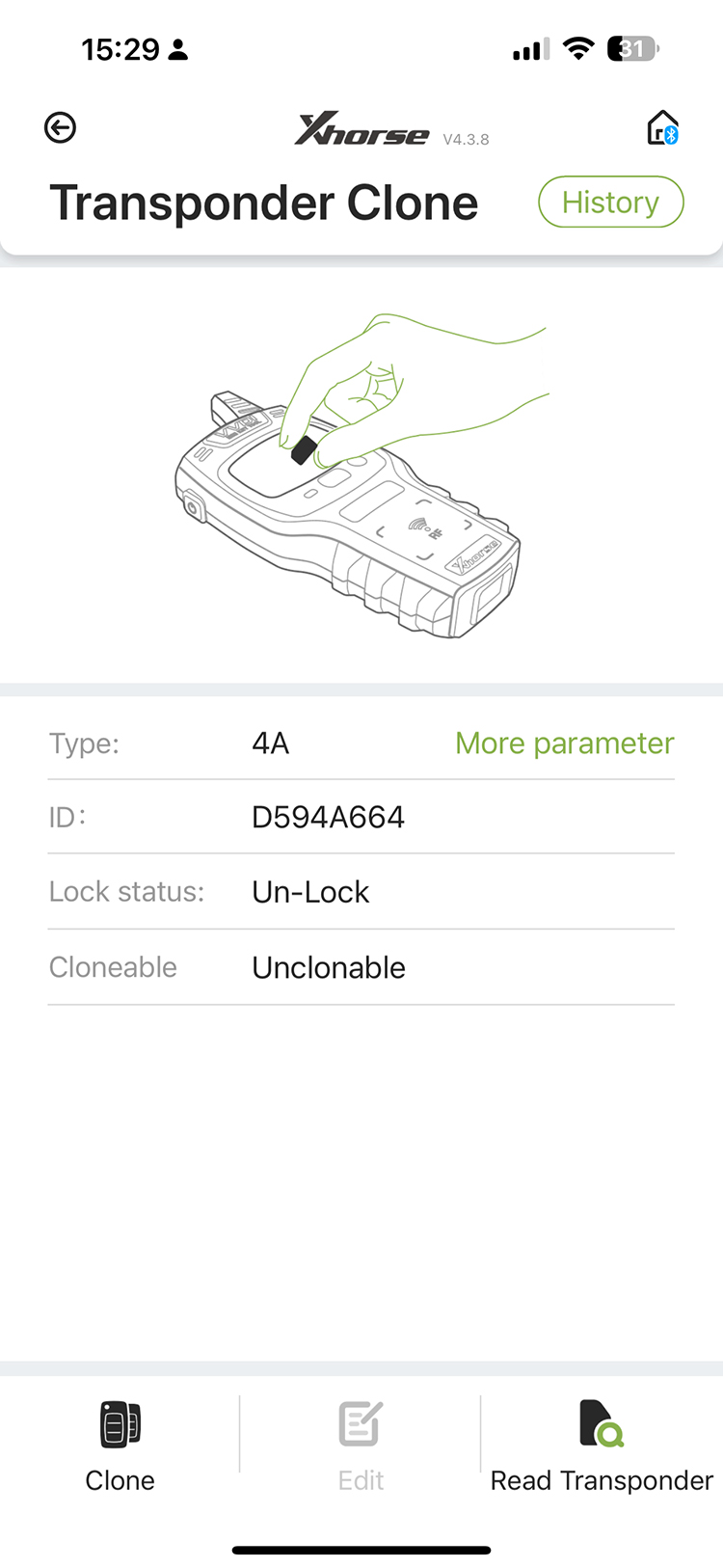
Task: Start the Clone action
Action: [120, 1445]
